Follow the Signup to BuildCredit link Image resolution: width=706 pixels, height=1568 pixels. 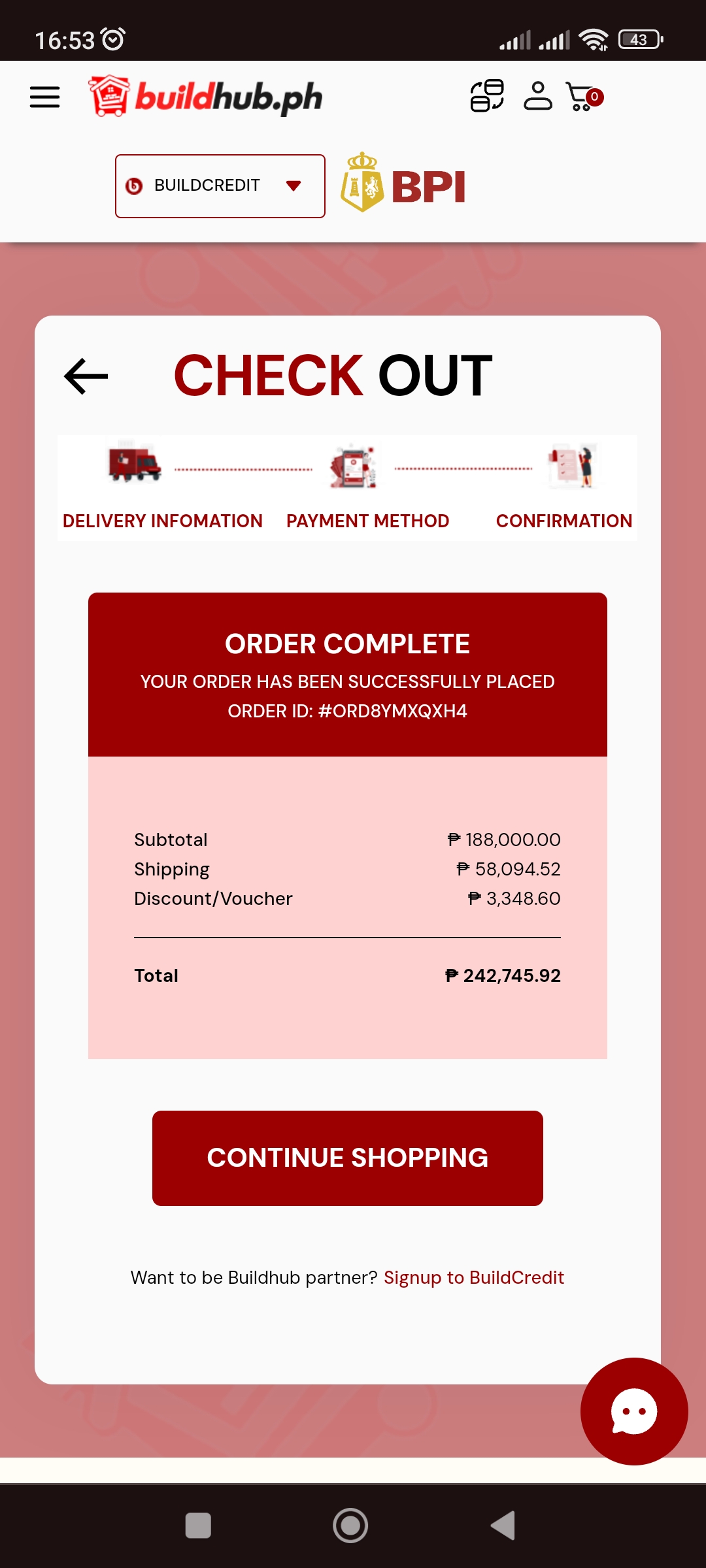point(473,1277)
